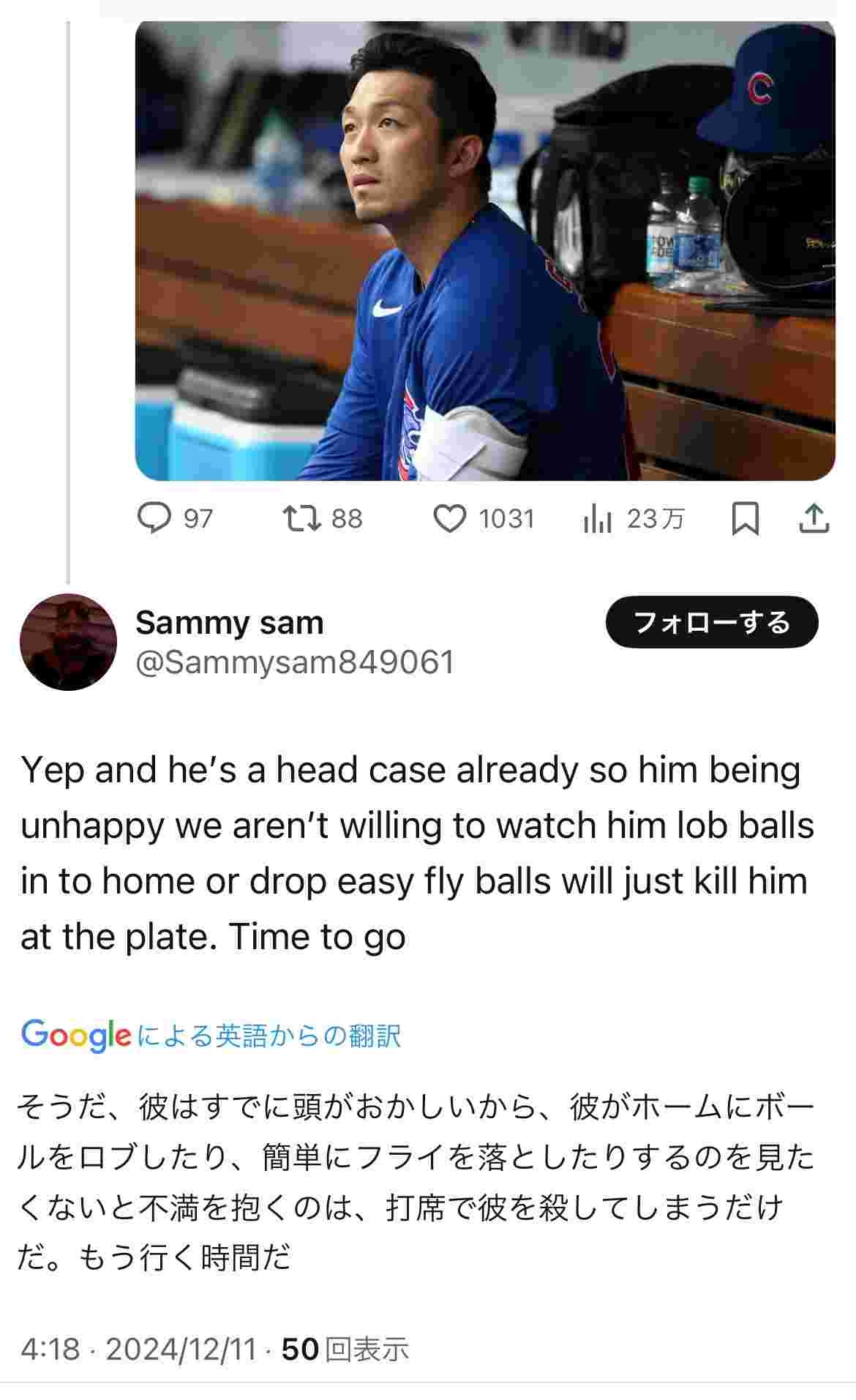The image size is (856, 1400).
Task: Like the post with 1031 likes
Action: pos(449,518)
